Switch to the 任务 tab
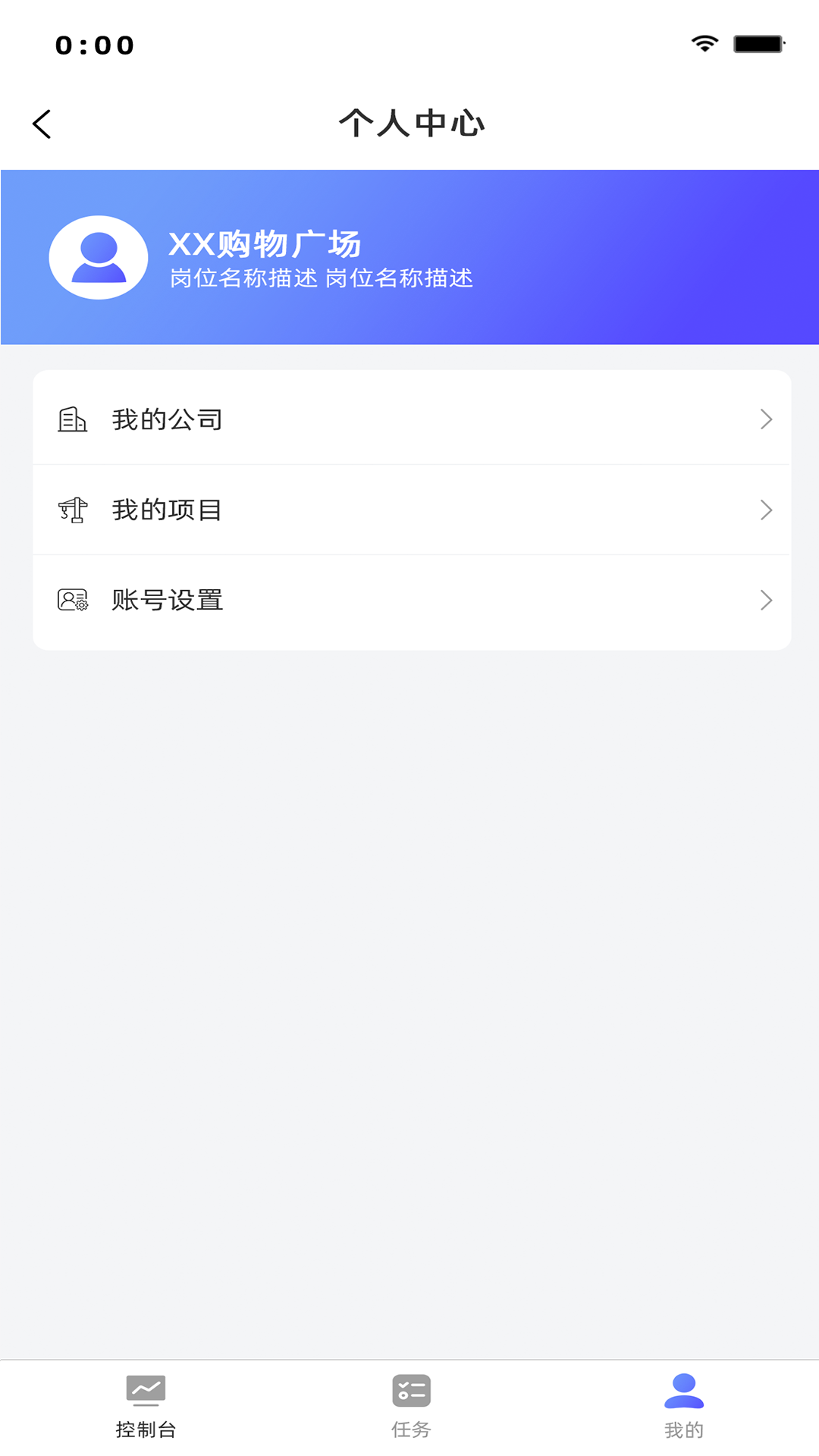This screenshot has width=819, height=1456. [410, 1407]
